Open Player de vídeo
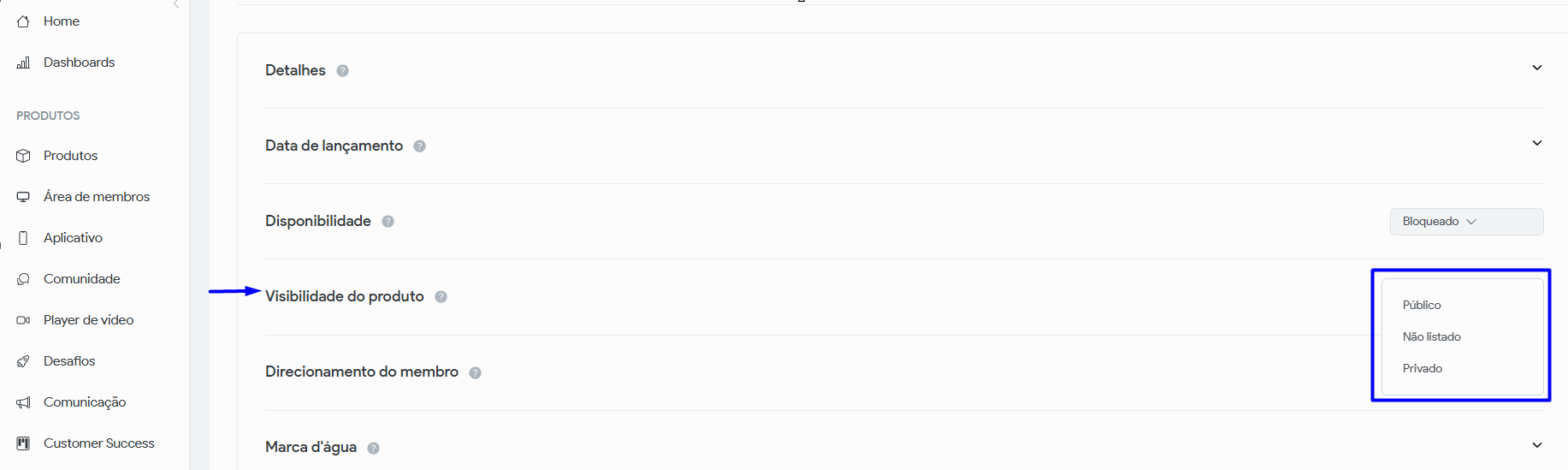This screenshot has width=1568, height=470. click(x=88, y=320)
